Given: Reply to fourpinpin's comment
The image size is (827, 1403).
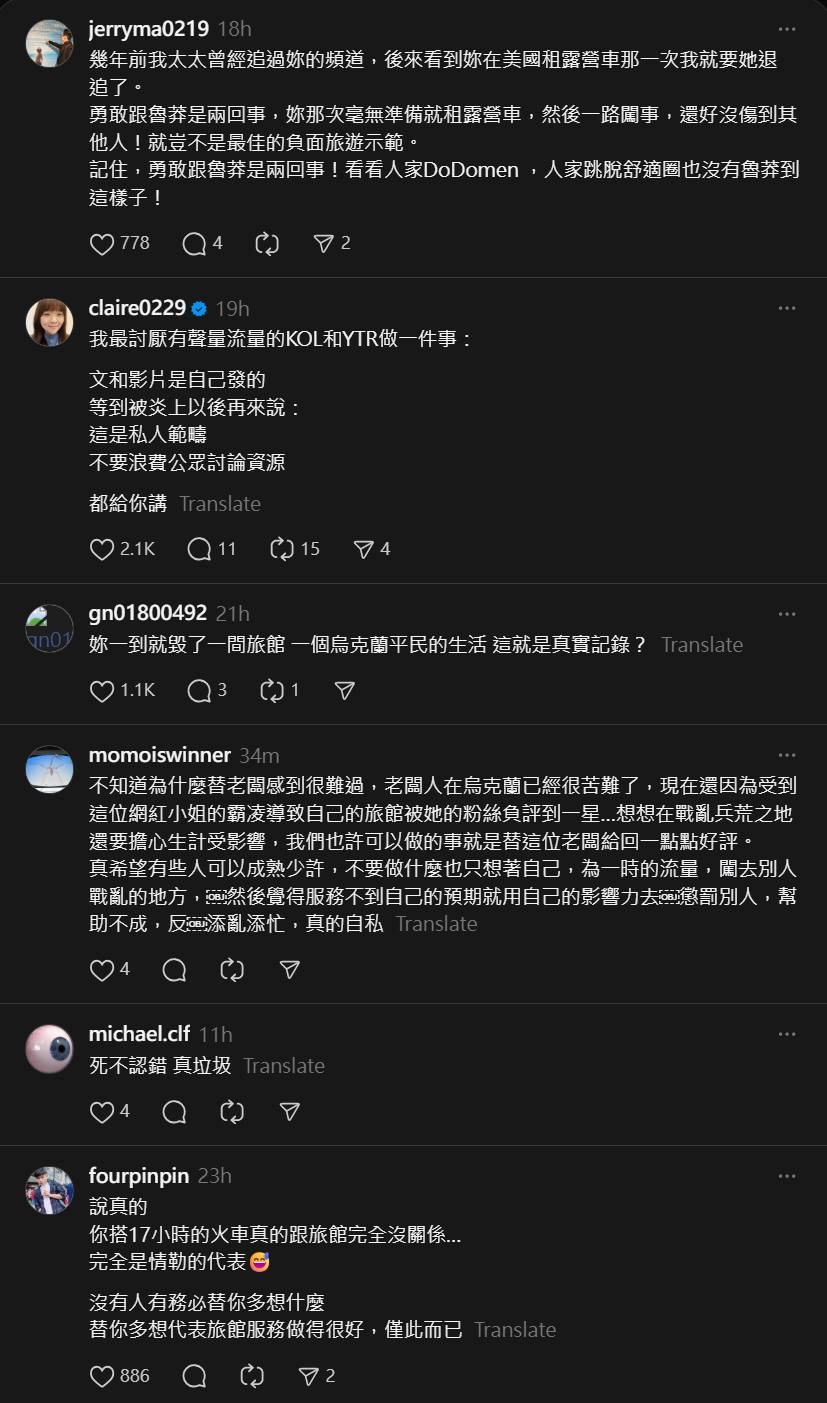Looking at the screenshot, I should click(194, 1377).
